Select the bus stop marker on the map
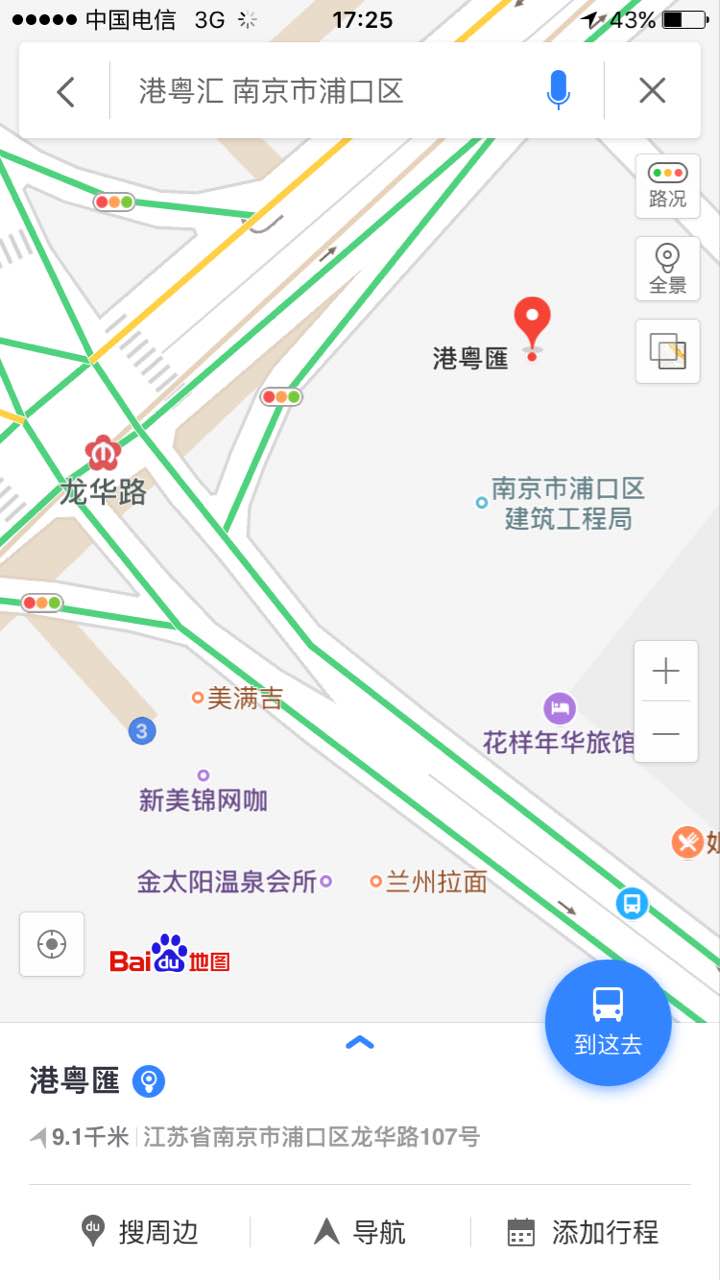720x1280 pixels. click(x=631, y=903)
